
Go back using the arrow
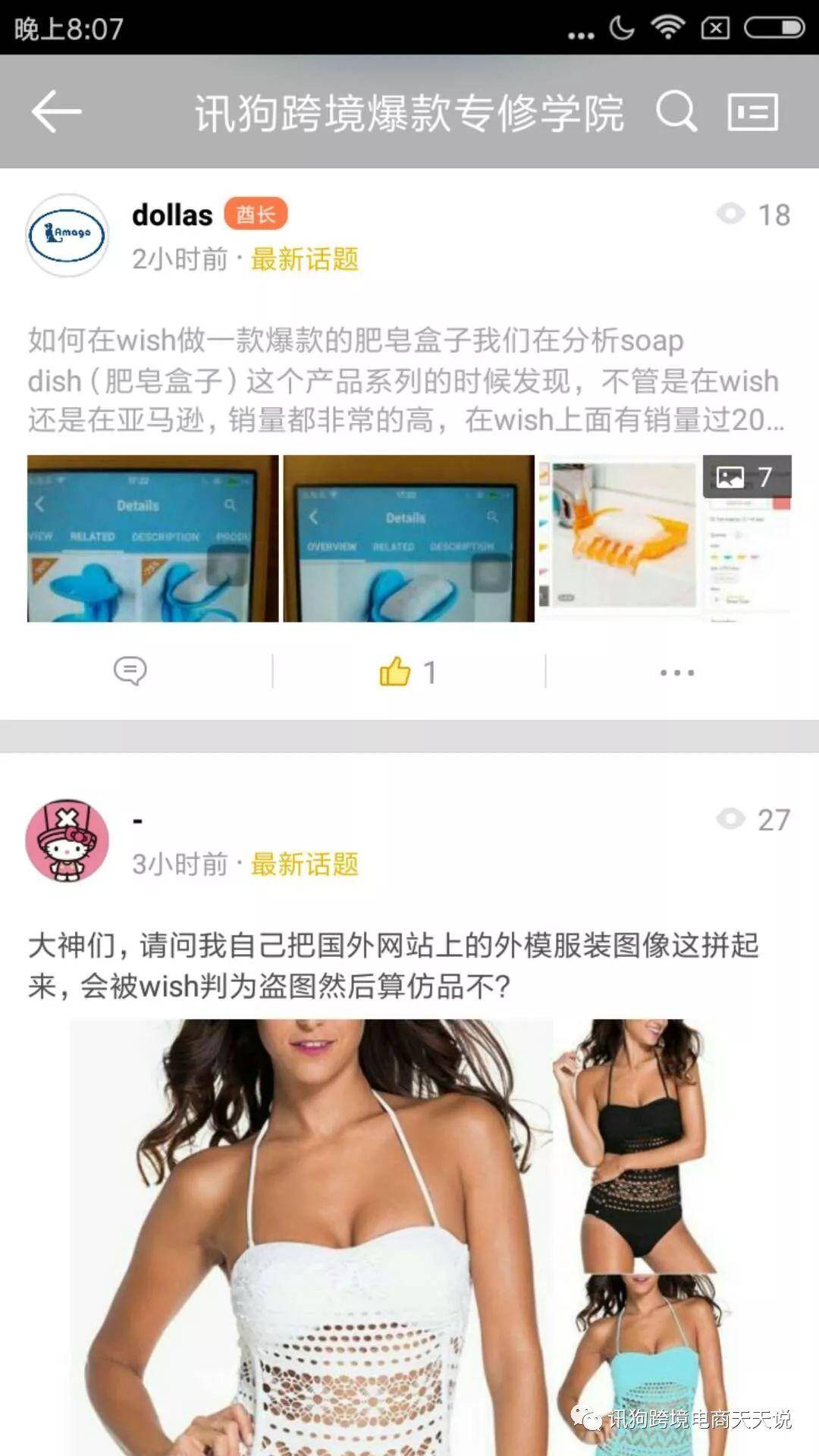(x=57, y=111)
